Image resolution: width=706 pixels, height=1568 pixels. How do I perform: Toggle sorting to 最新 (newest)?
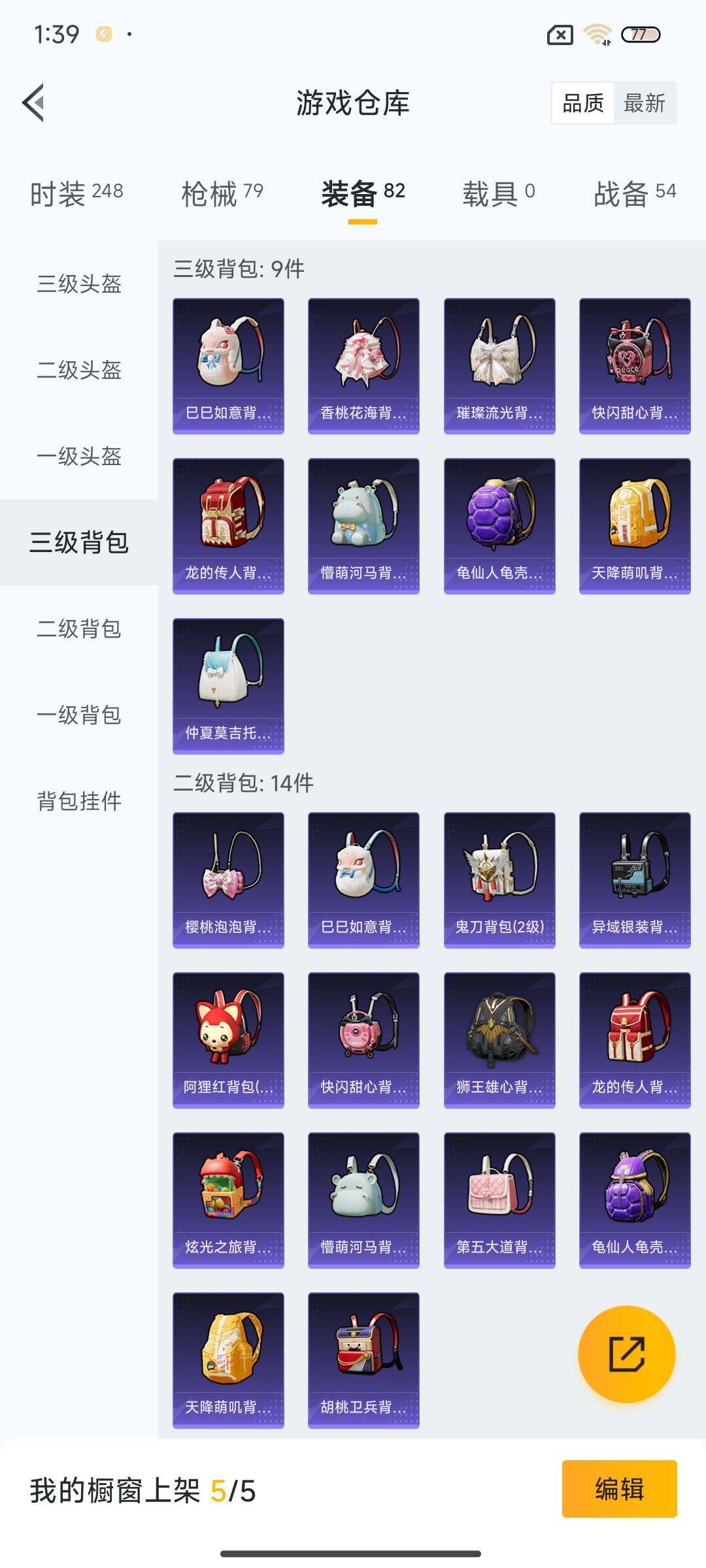(x=645, y=103)
